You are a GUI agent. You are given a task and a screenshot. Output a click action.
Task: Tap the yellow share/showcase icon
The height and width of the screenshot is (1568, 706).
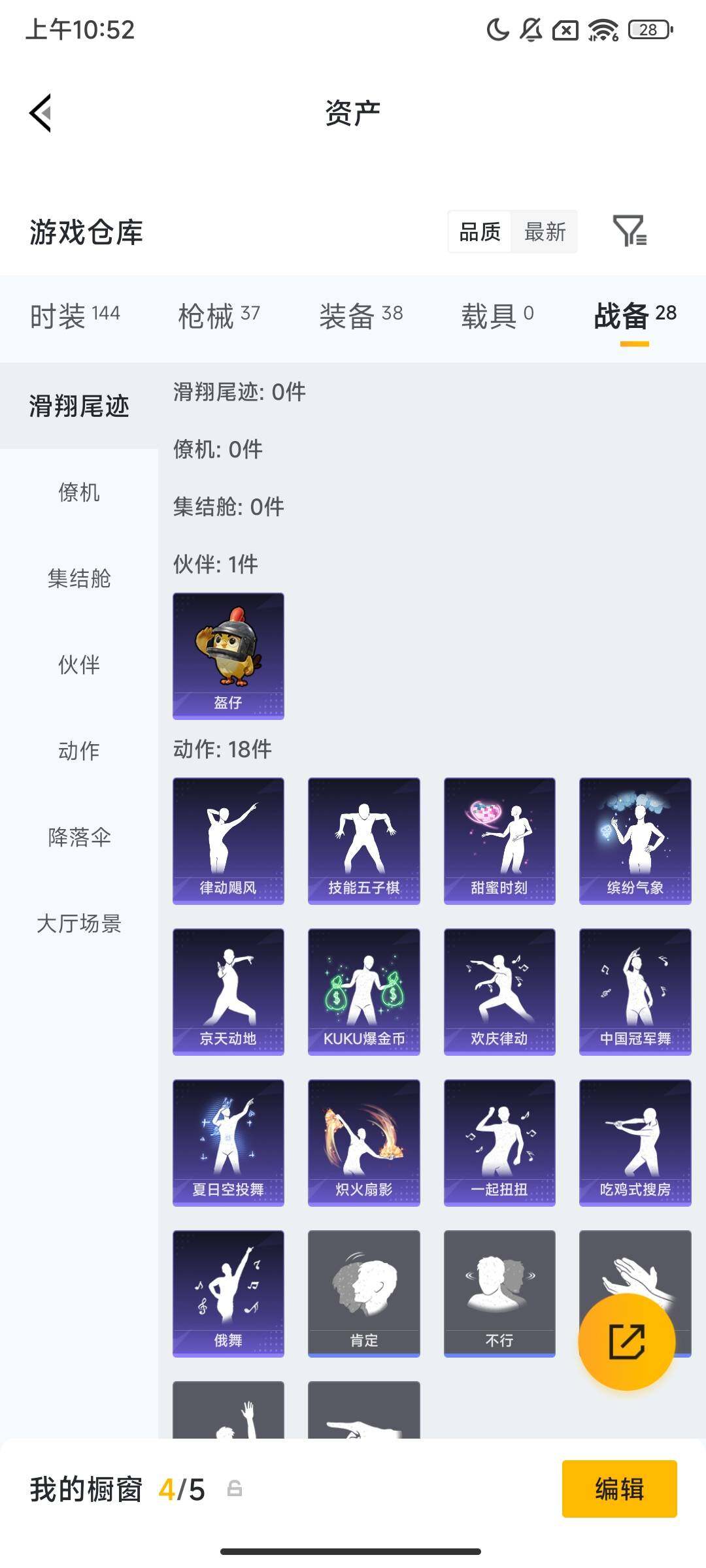pyautogui.click(x=626, y=1341)
